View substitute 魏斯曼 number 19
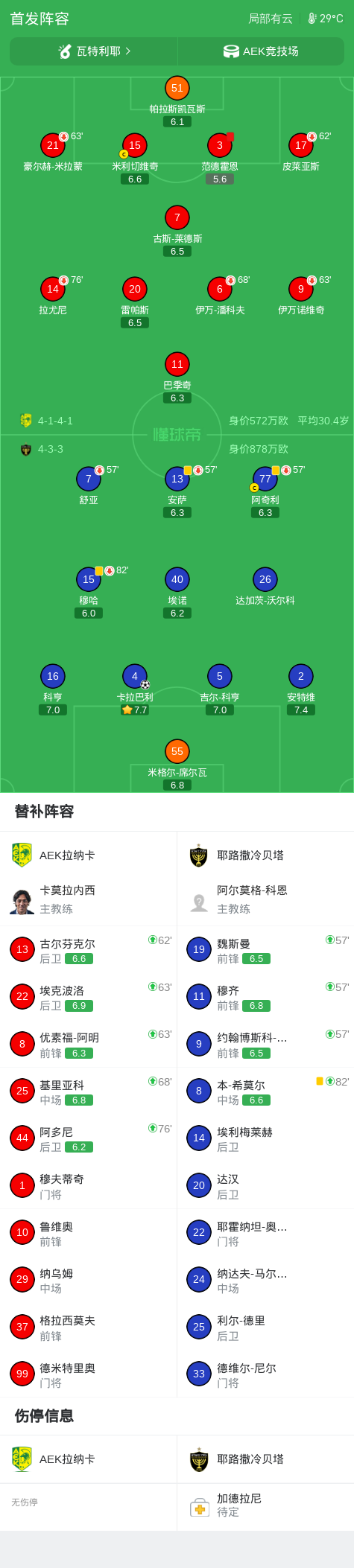 (265, 949)
